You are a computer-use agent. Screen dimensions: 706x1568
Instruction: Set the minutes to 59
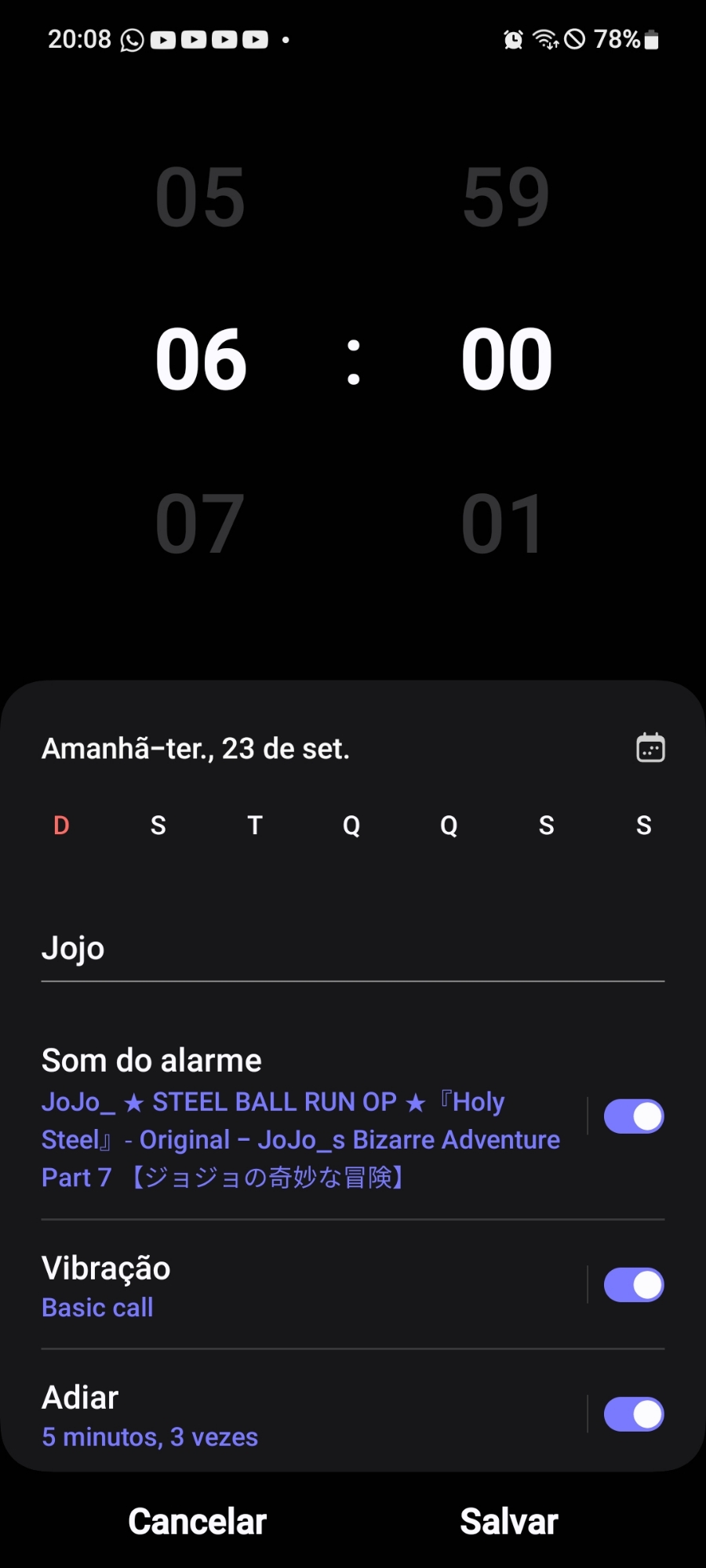506,197
